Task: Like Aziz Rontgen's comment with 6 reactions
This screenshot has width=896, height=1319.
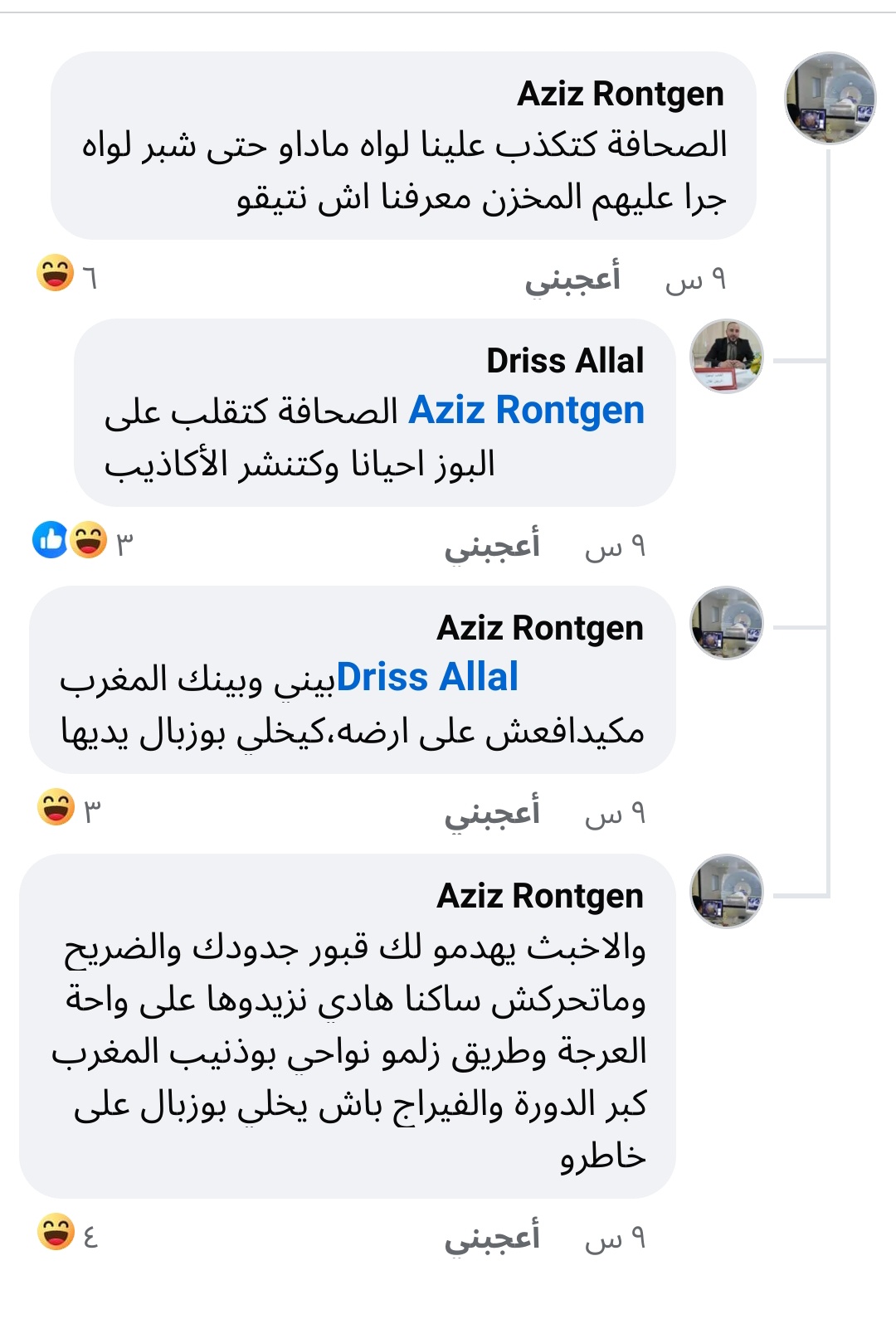Action: 572,279
